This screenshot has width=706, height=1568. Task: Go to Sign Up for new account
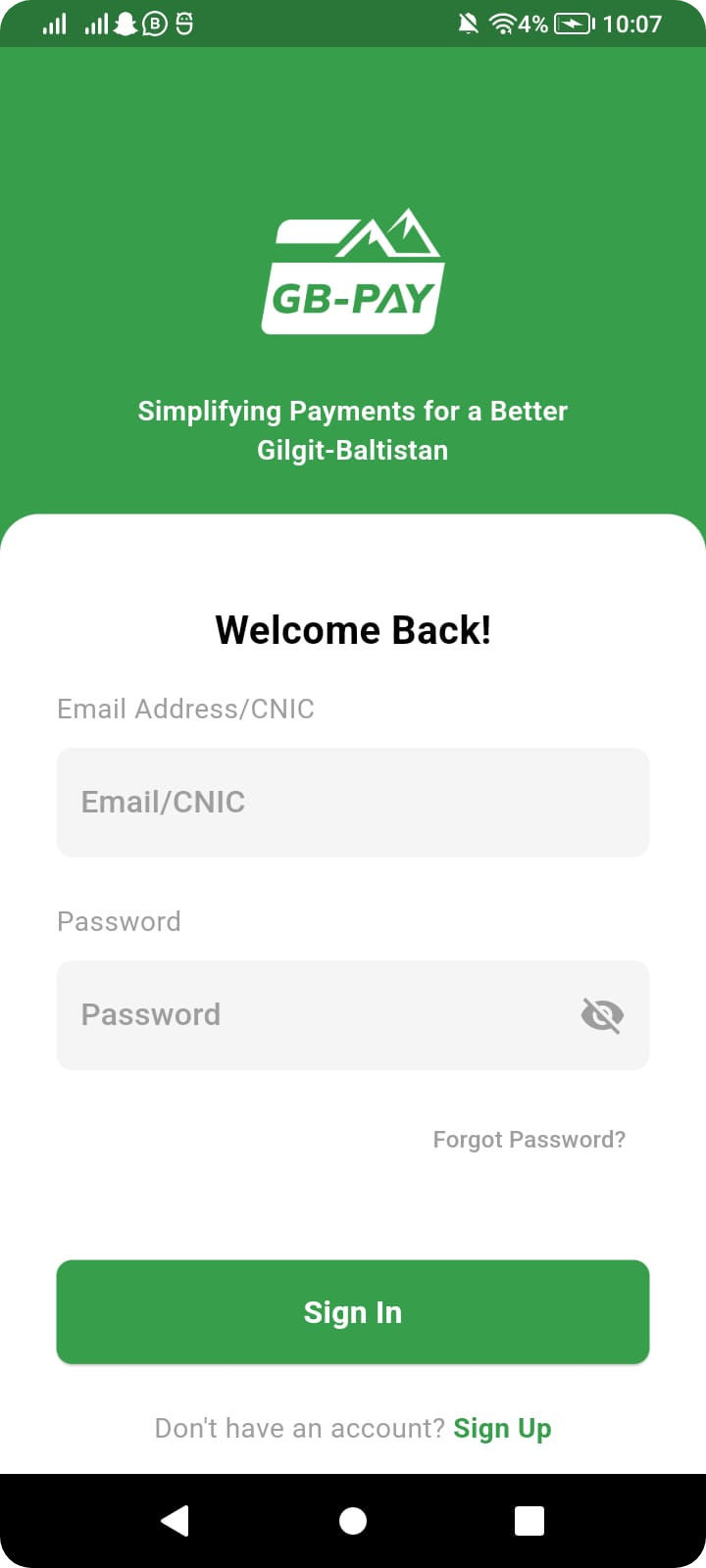click(x=502, y=1428)
